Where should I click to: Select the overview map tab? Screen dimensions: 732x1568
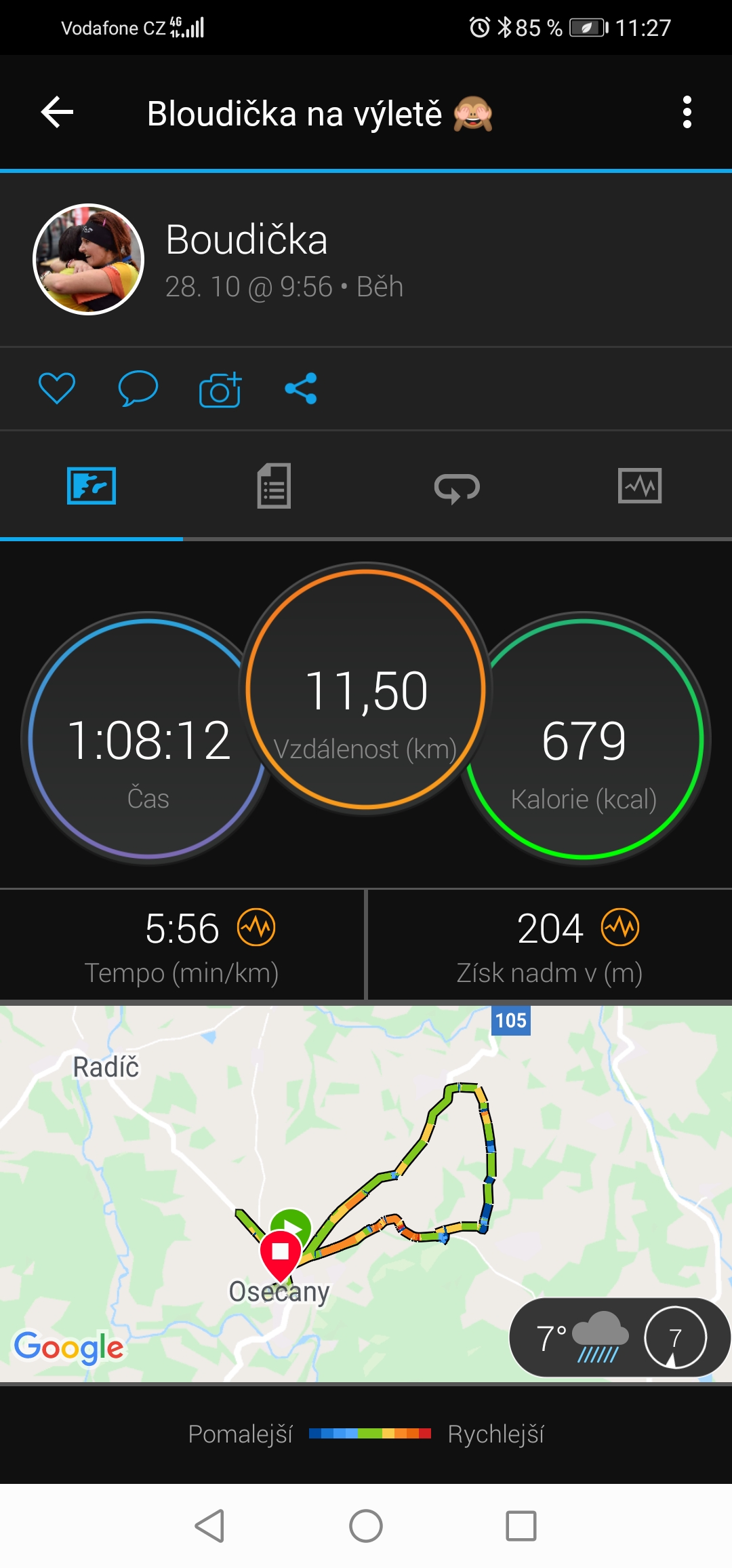91,486
